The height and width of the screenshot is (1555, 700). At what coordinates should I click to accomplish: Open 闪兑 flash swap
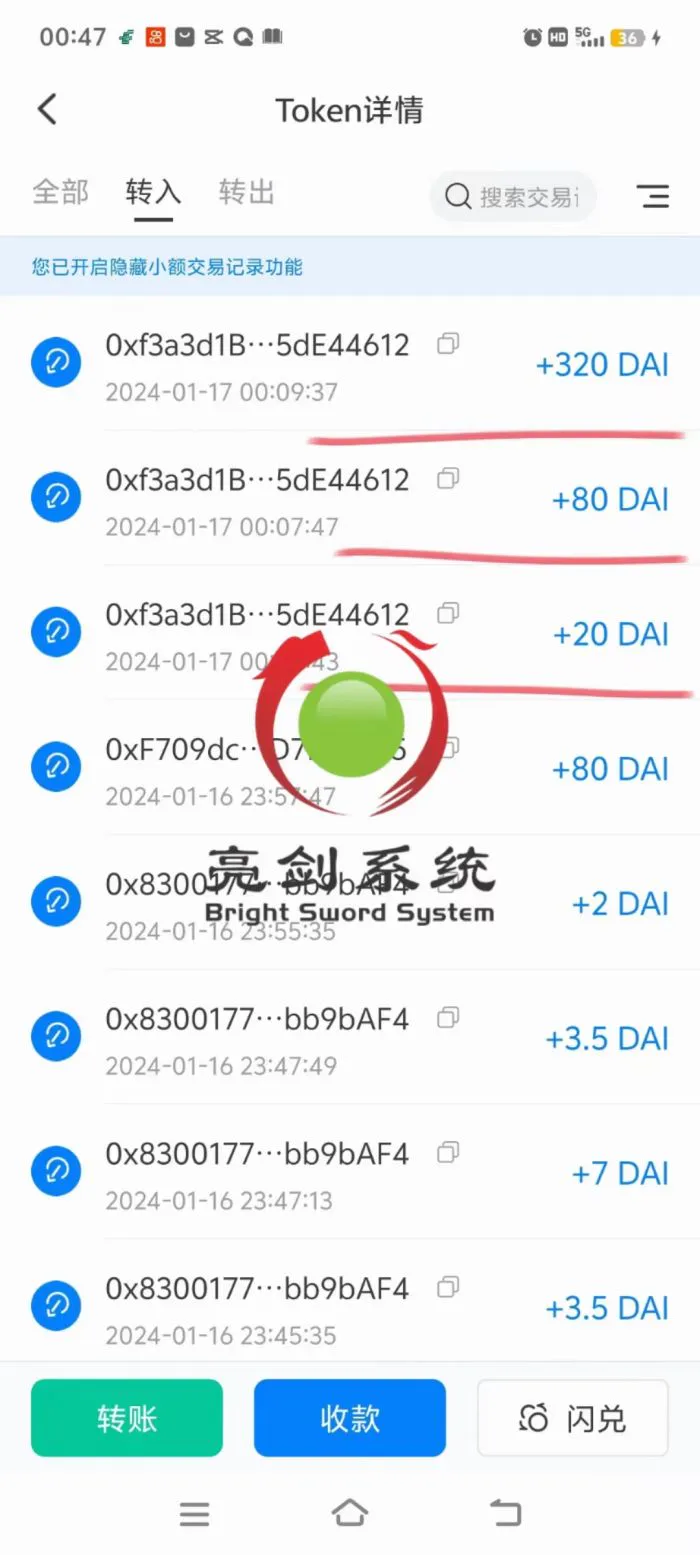click(x=573, y=1418)
